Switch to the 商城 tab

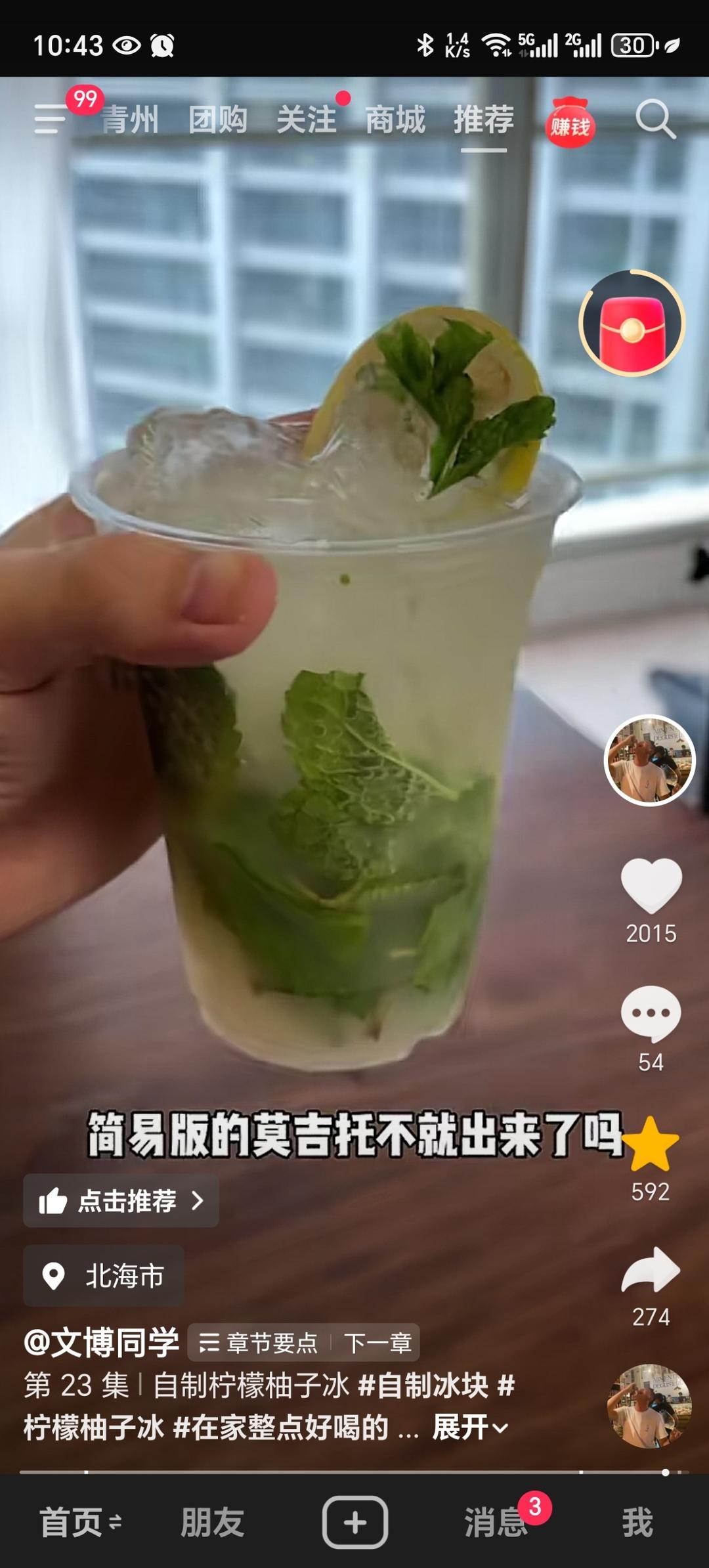[x=395, y=120]
